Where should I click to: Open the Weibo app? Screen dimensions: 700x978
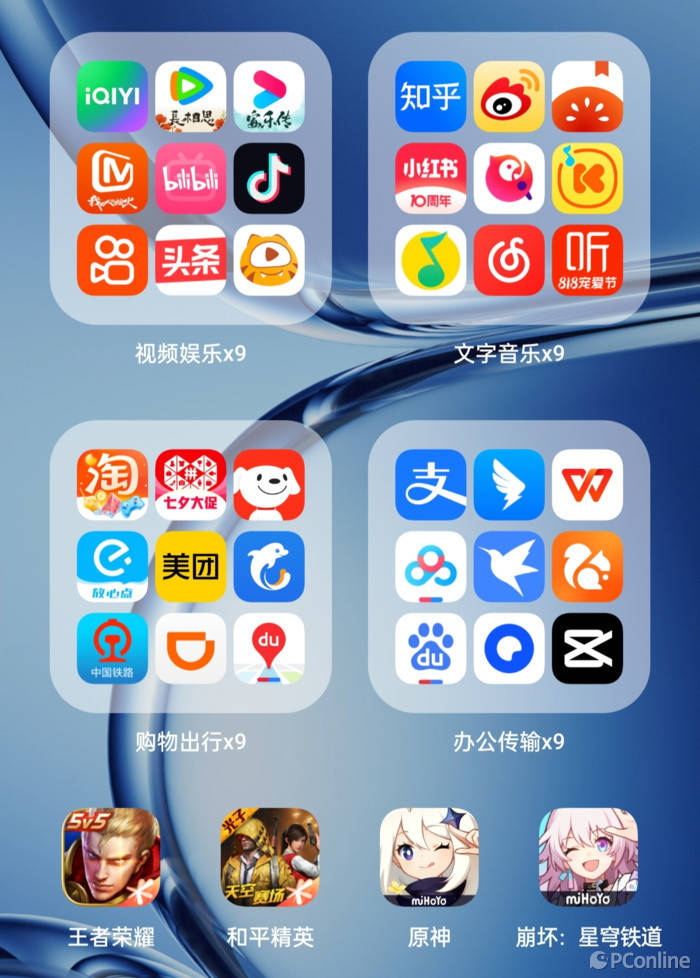point(509,97)
